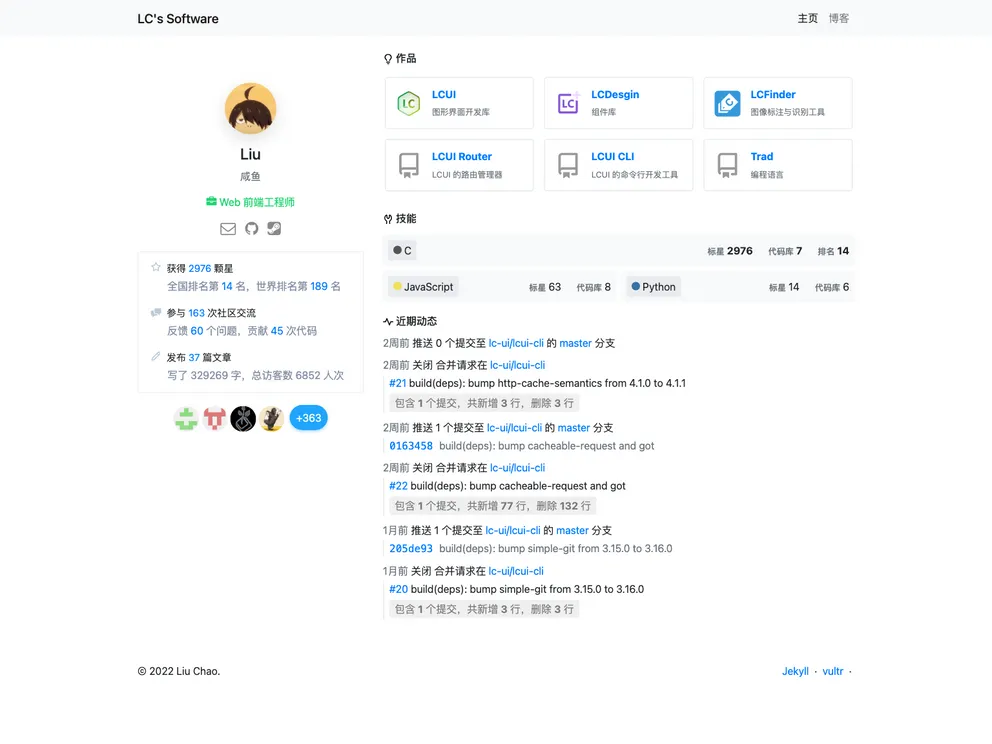Open the GitHub profile icon
The height and width of the screenshot is (744, 992).
(x=251, y=228)
